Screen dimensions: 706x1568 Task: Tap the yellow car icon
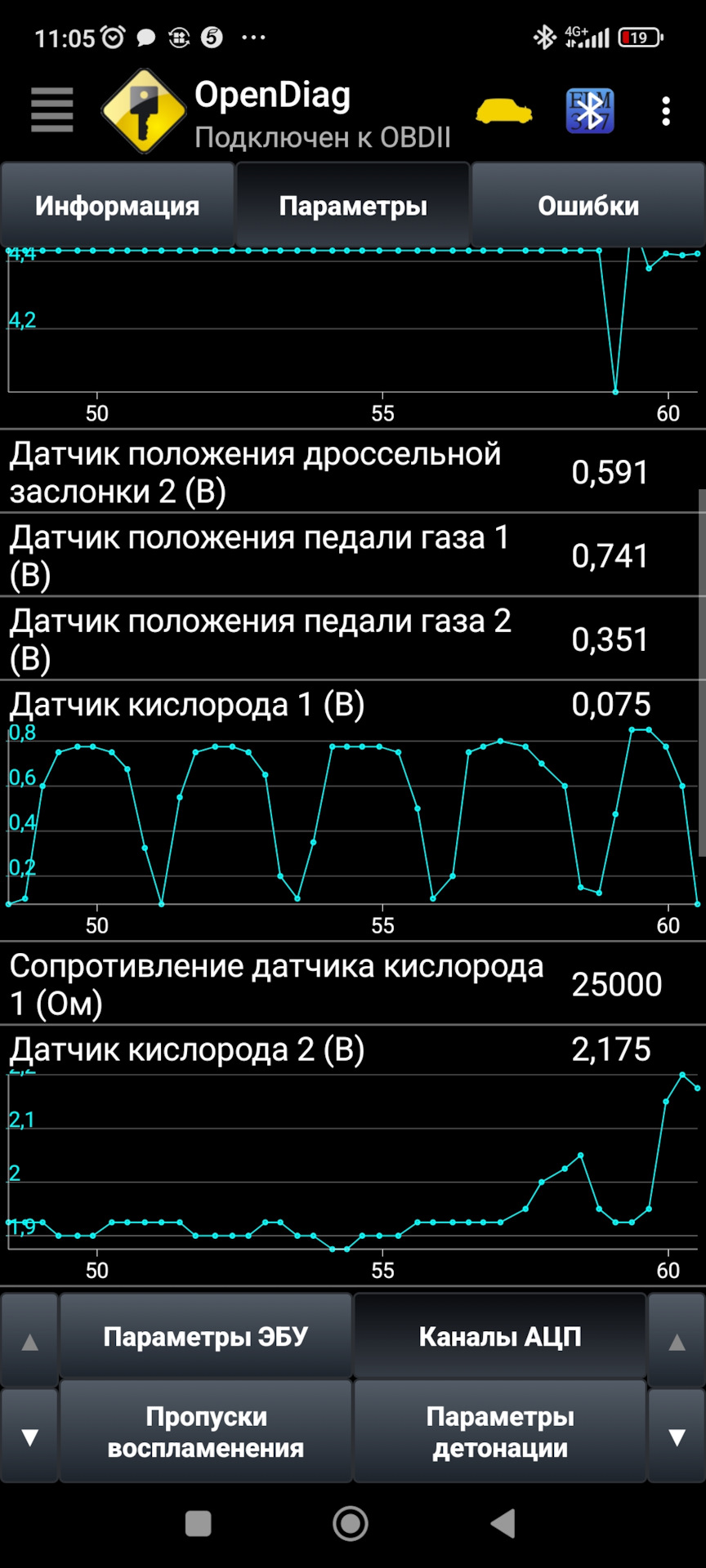pyautogui.click(x=503, y=111)
